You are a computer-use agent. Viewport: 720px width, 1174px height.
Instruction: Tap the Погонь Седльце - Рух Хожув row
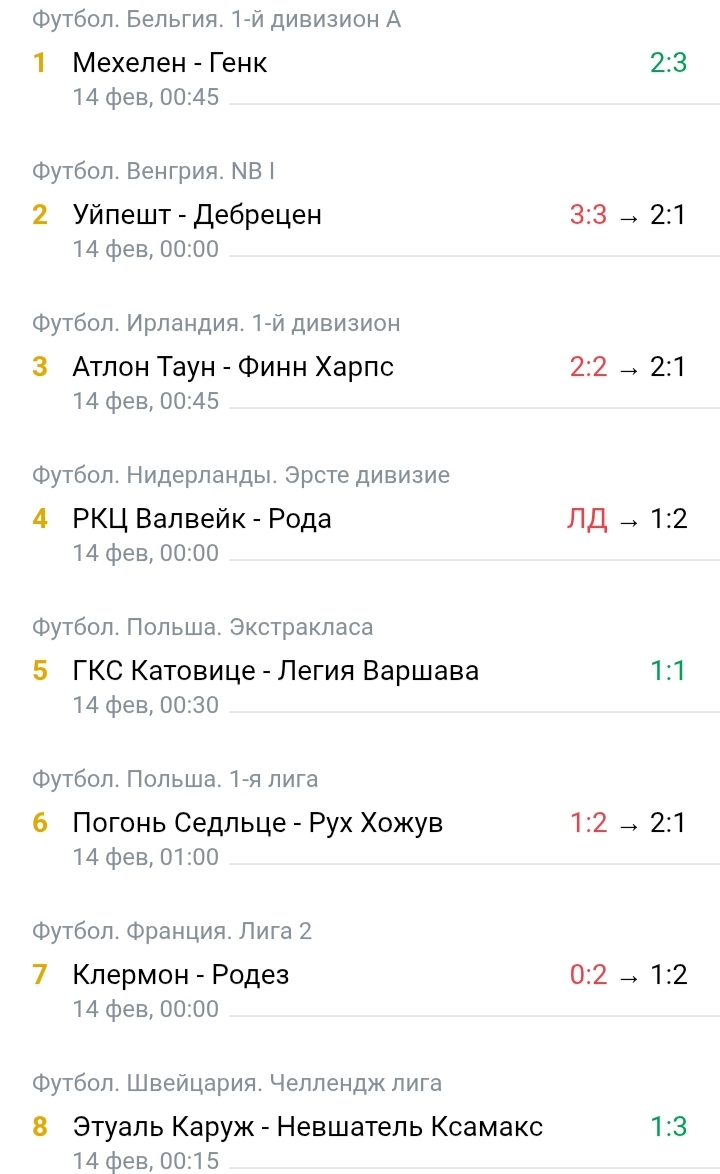(258, 823)
